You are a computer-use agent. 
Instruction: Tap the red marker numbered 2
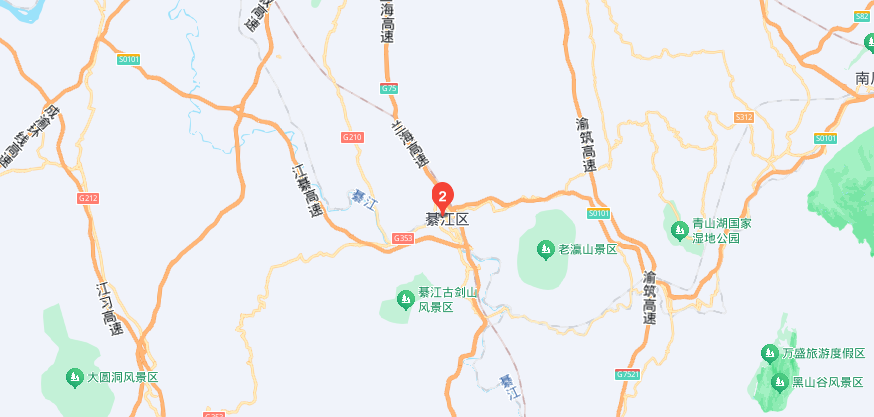point(442,194)
